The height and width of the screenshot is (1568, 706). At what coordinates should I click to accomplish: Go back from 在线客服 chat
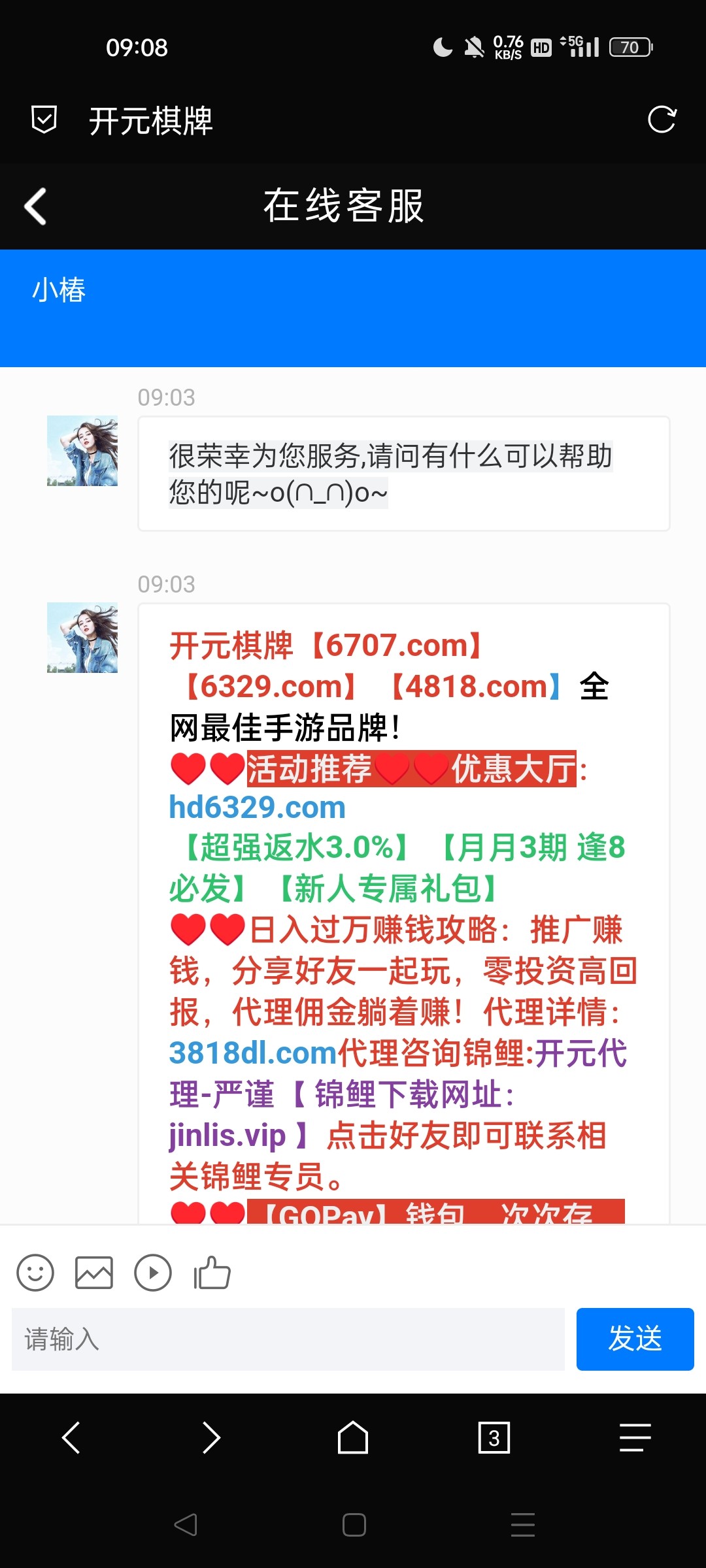click(x=35, y=206)
